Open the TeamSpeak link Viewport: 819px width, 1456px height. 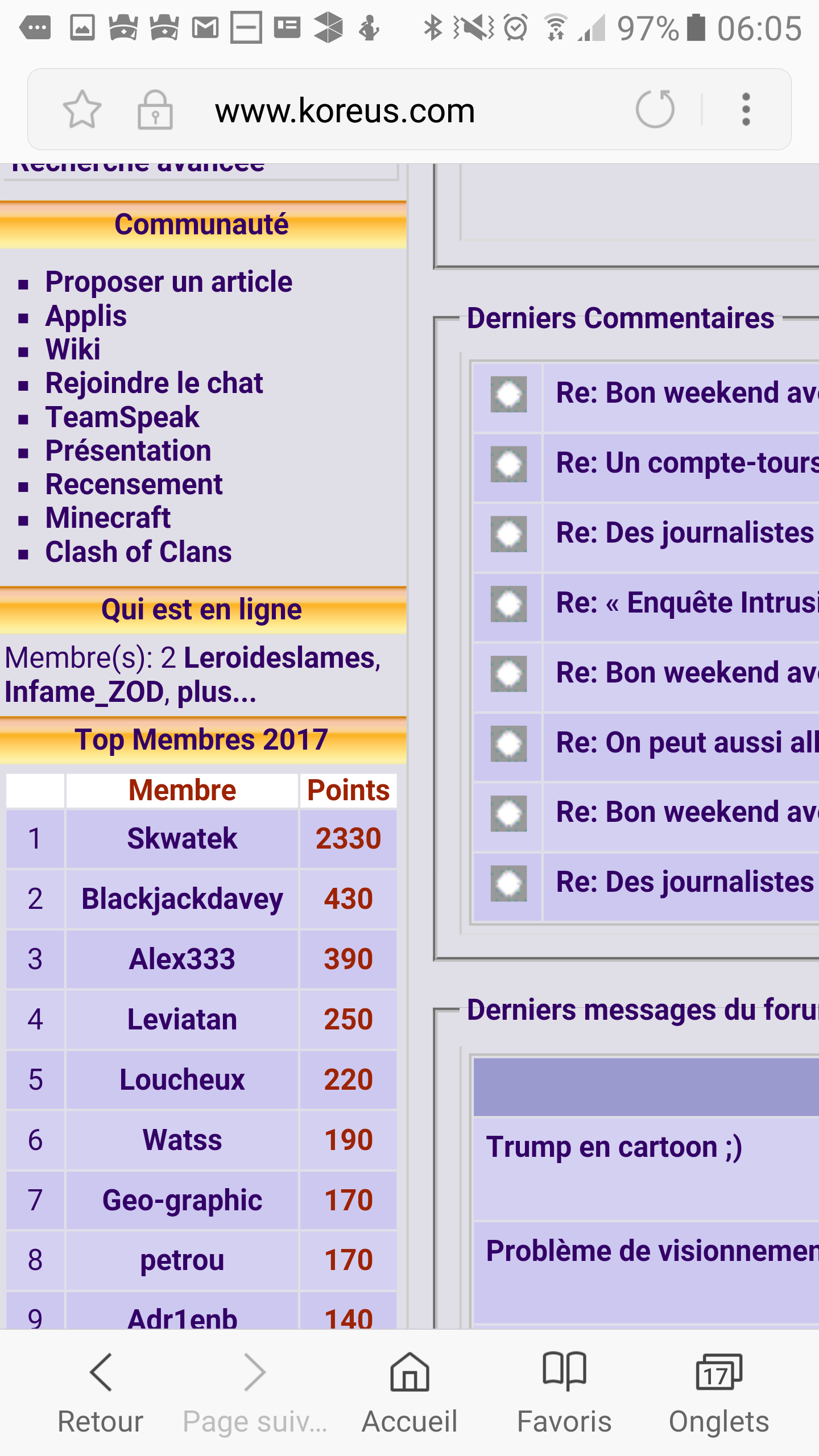(x=122, y=417)
